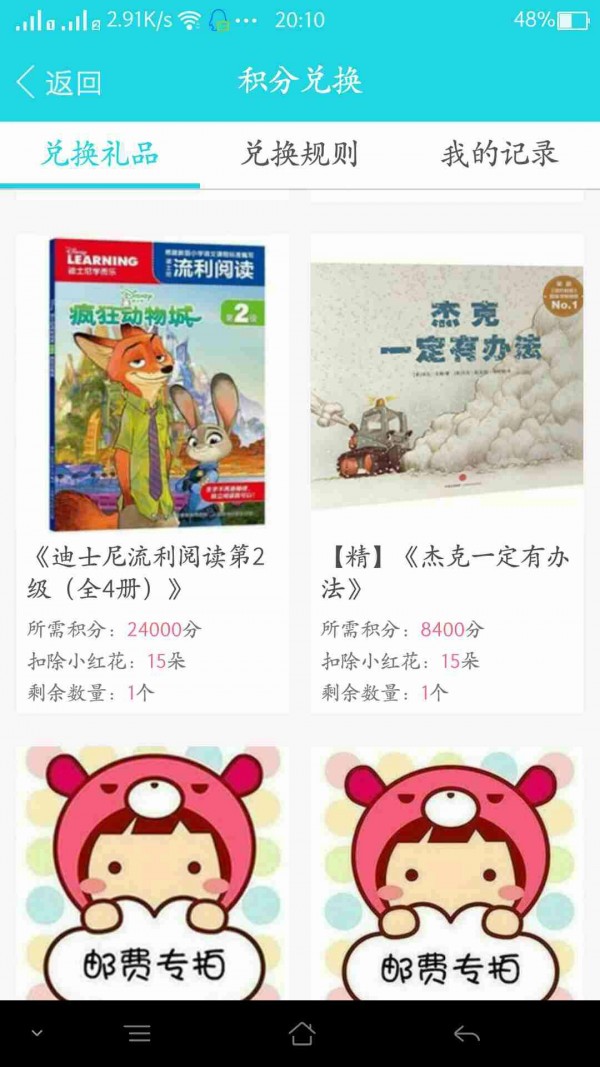Screen dimensions: 600x1067
Task: Tap the system home button
Action: [x=301, y=1033]
